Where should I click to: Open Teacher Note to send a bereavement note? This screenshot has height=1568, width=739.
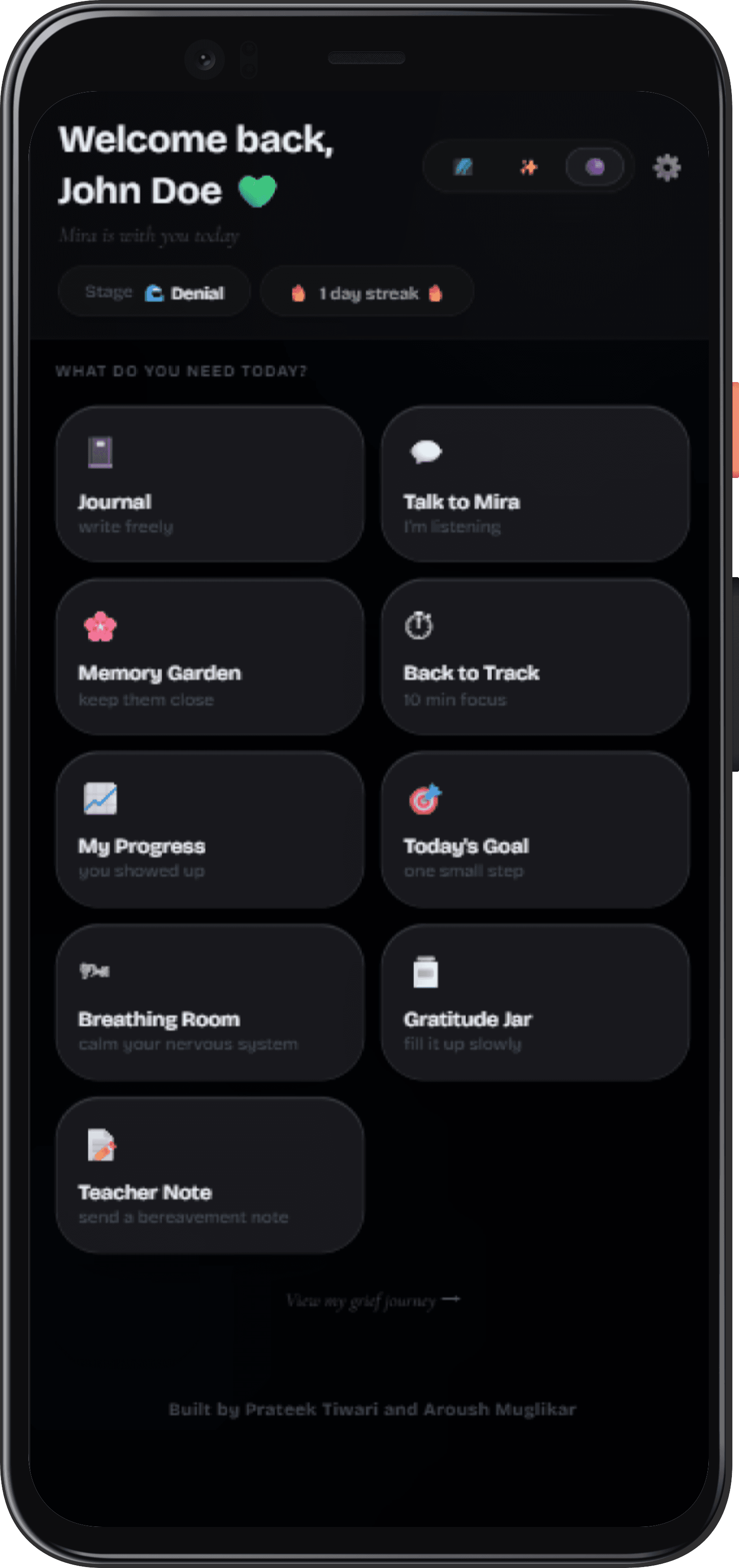pyautogui.click(x=210, y=1176)
